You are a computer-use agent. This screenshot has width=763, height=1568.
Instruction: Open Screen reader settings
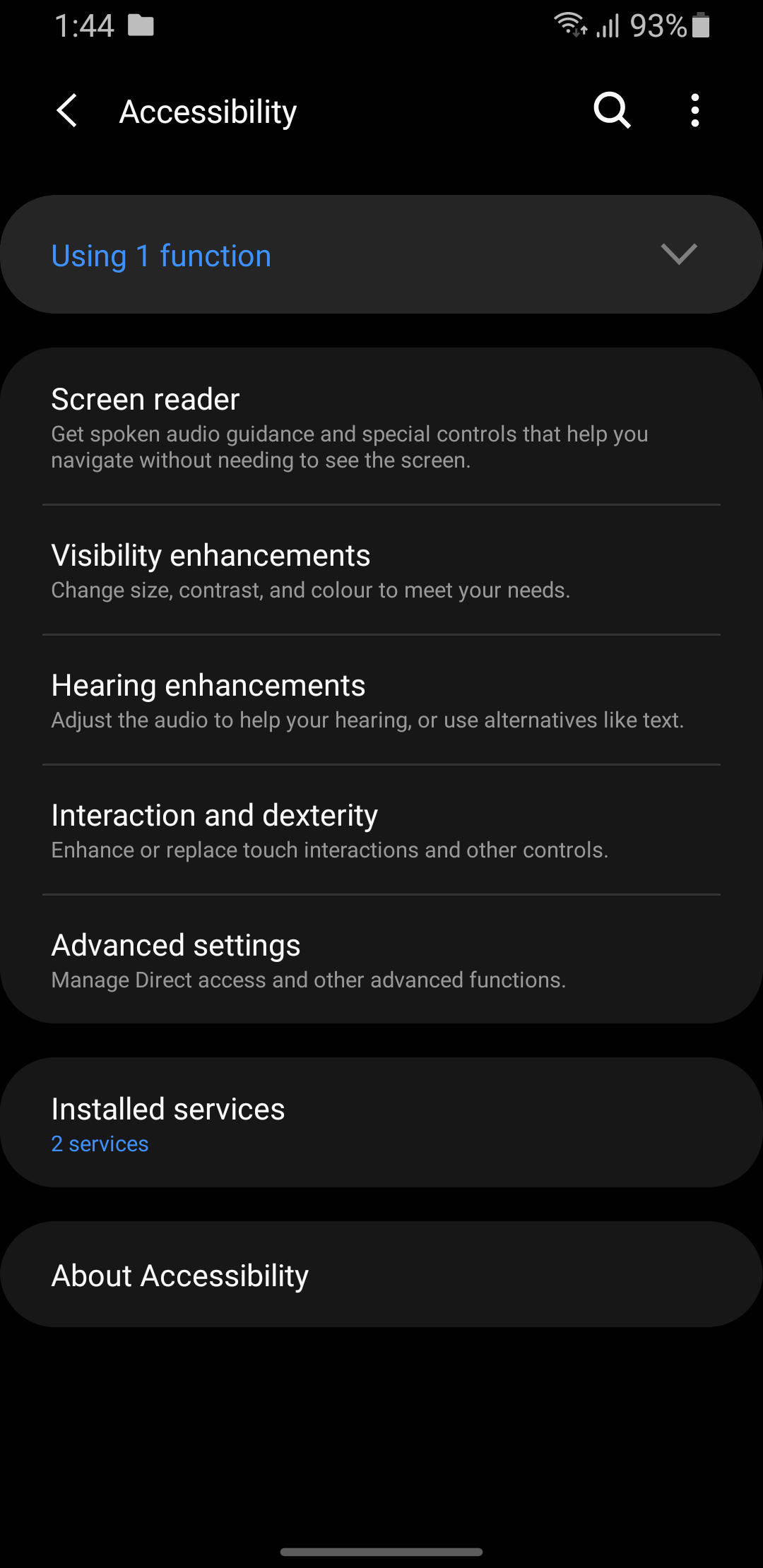tap(381, 427)
